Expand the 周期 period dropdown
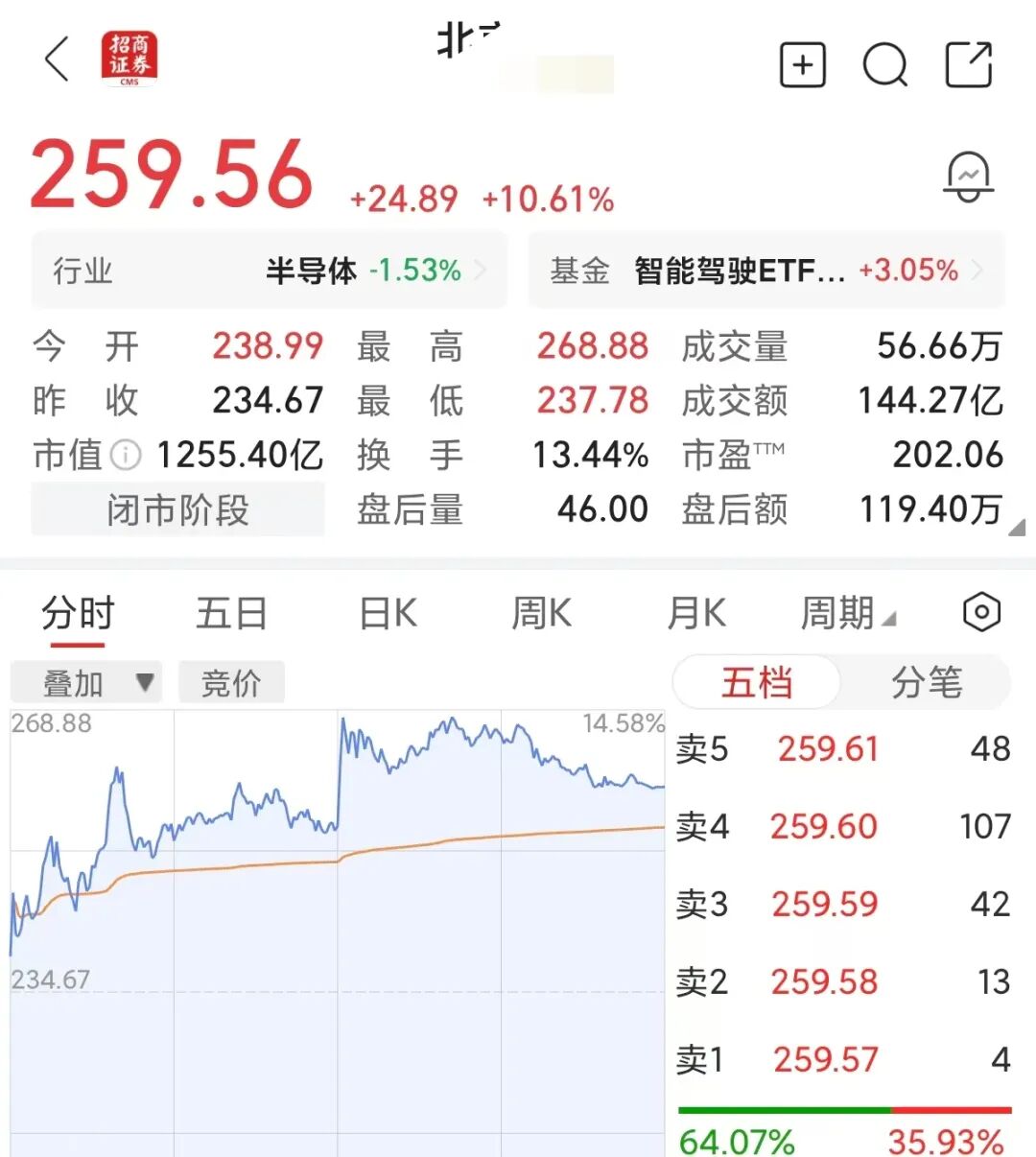The width and height of the screenshot is (1036, 1157). (x=848, y=612)
